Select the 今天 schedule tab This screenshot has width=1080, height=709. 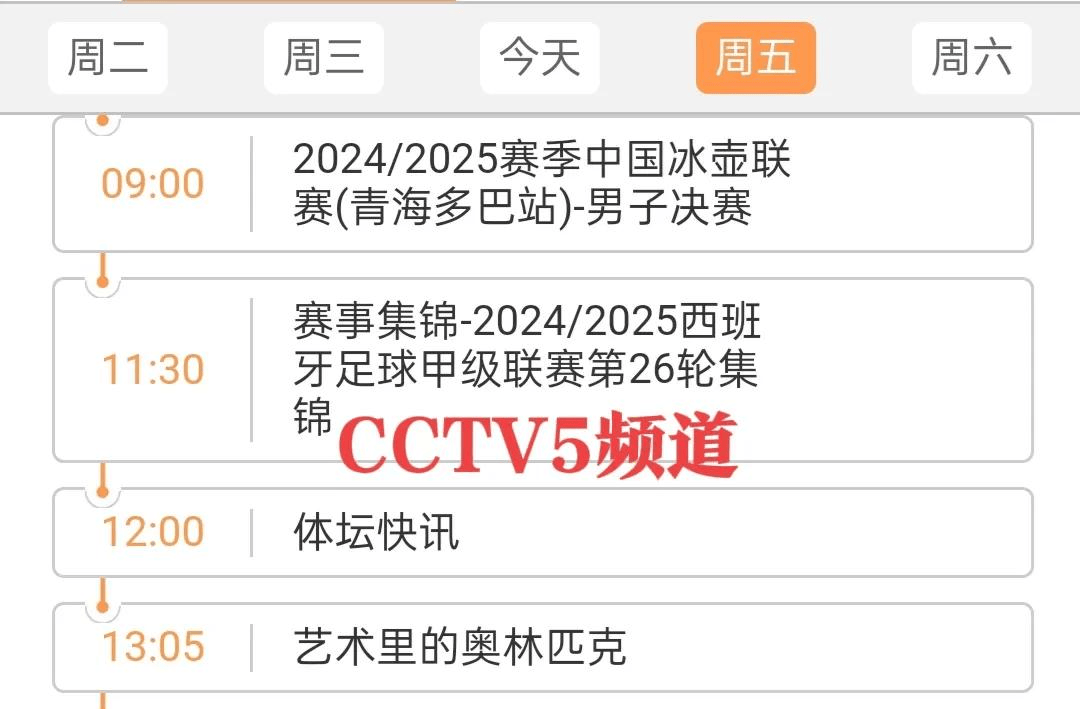click(x=540, y=58)
